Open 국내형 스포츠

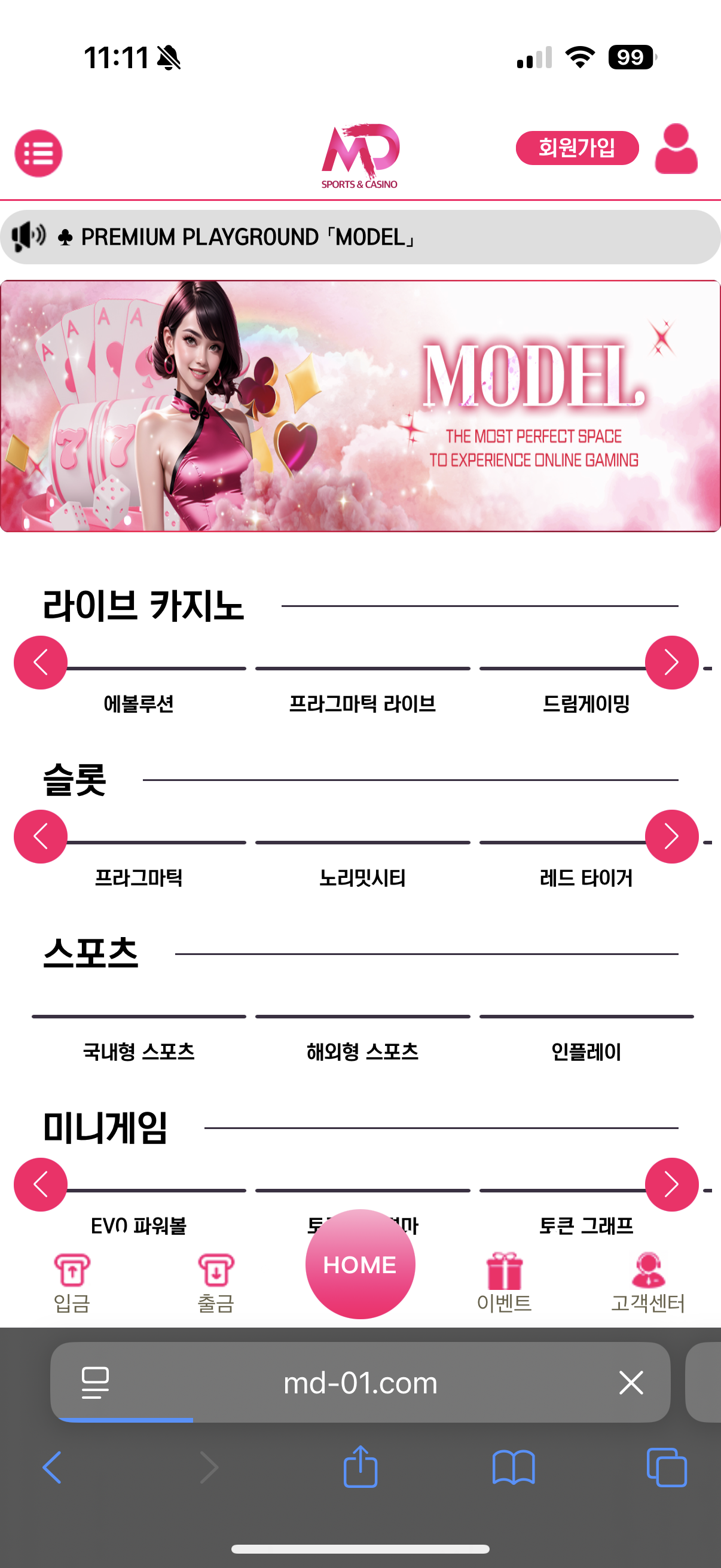(139, 1051)
